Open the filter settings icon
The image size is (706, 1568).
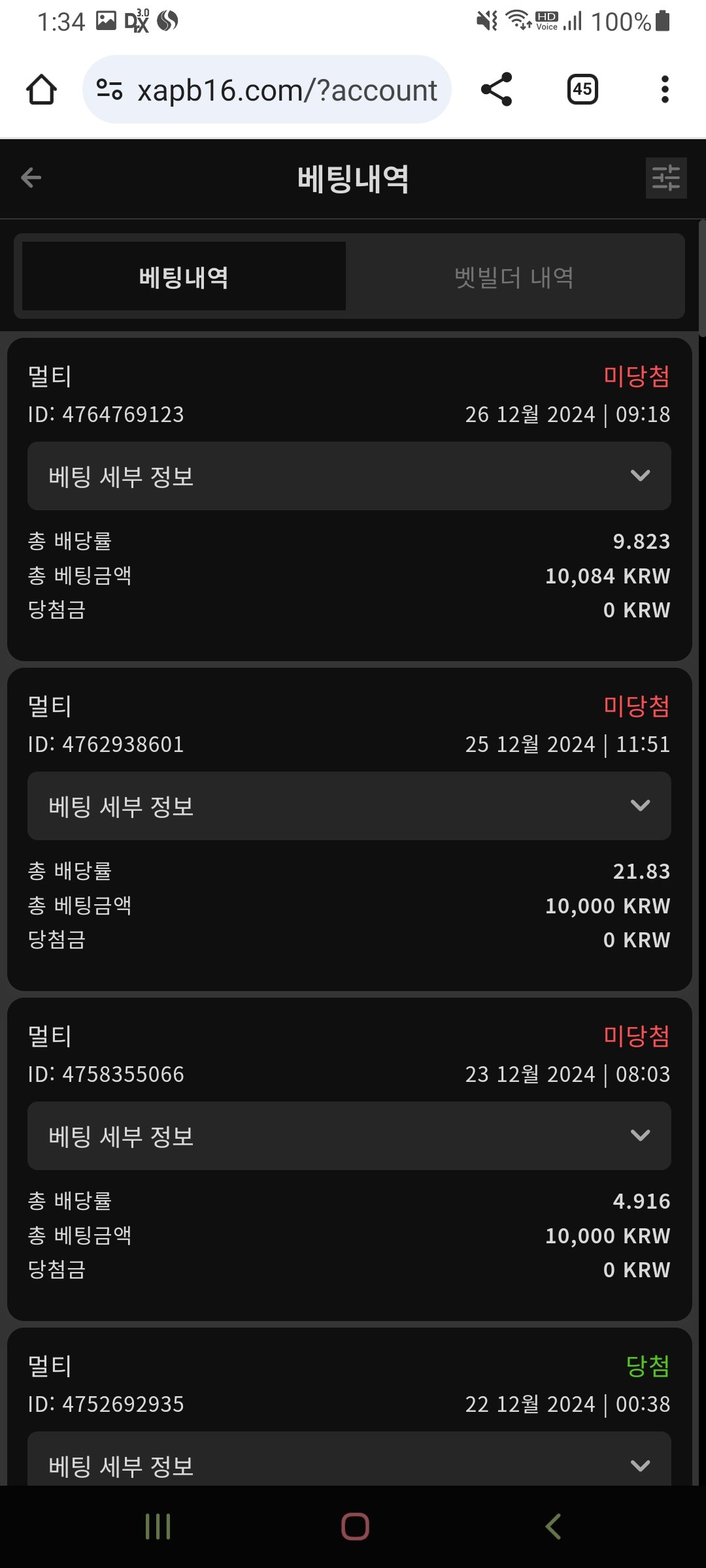(x=665, y=178)
